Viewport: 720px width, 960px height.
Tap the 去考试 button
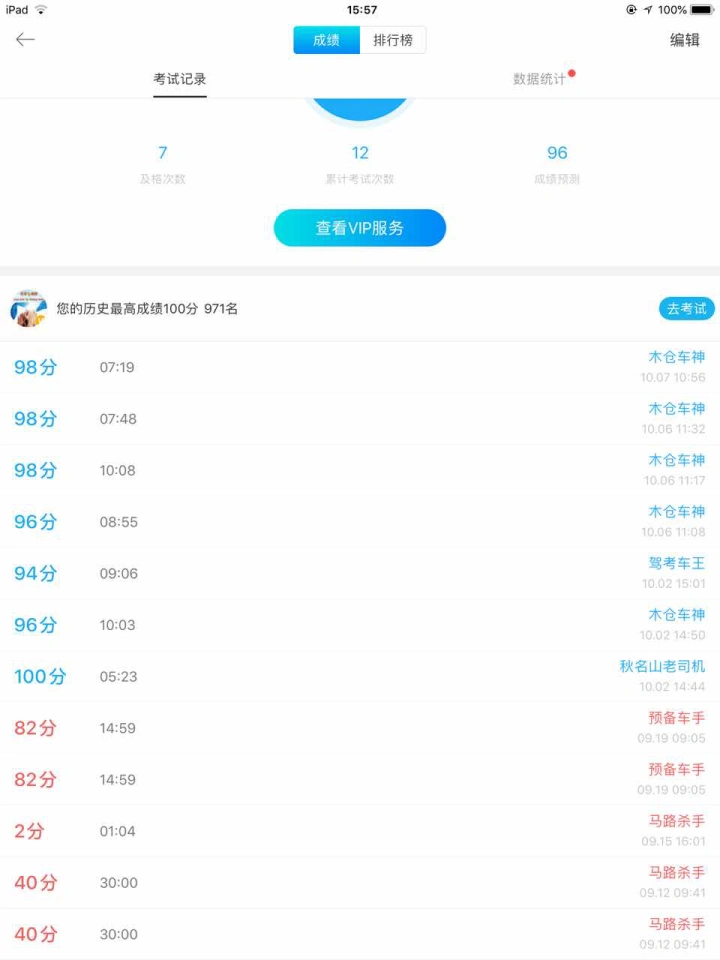[686, 309]
